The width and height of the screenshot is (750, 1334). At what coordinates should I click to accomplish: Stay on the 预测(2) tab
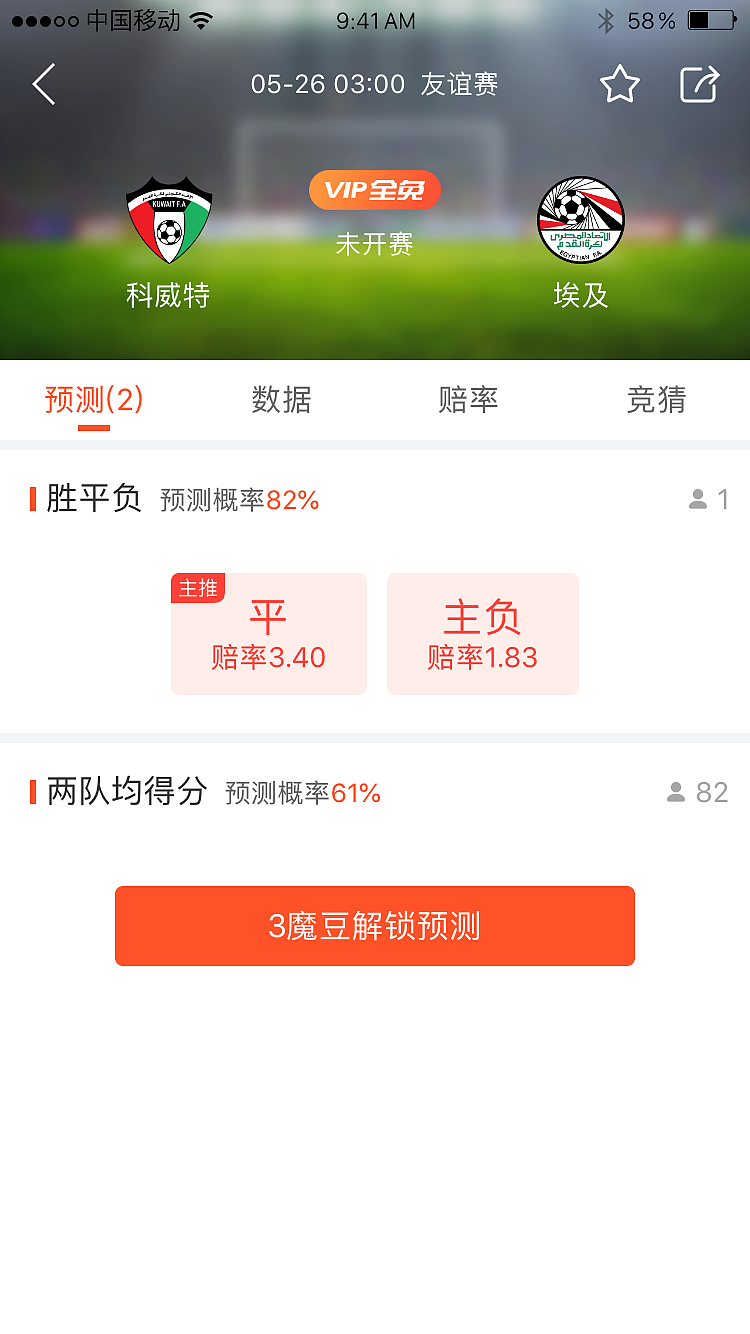(94, 399)
